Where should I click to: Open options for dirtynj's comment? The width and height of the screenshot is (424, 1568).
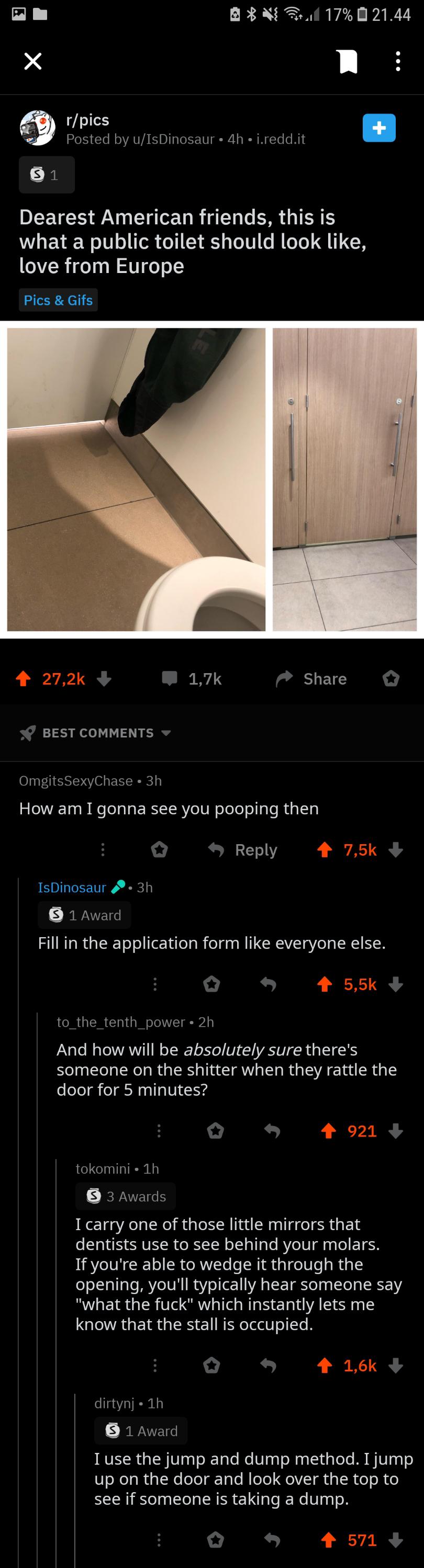click(x=159, y=1540)
